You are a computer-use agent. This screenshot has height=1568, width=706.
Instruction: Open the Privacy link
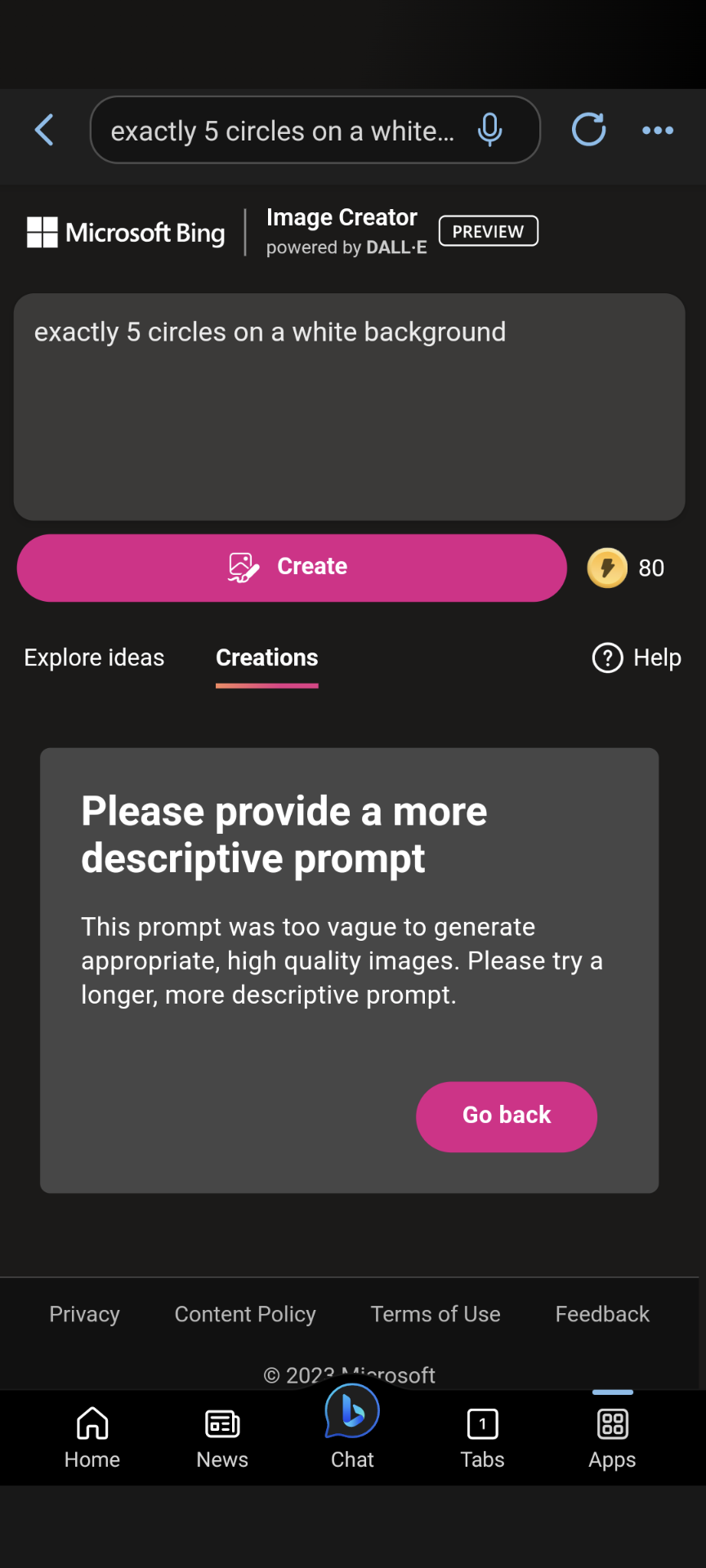(x=84, y=1314)
